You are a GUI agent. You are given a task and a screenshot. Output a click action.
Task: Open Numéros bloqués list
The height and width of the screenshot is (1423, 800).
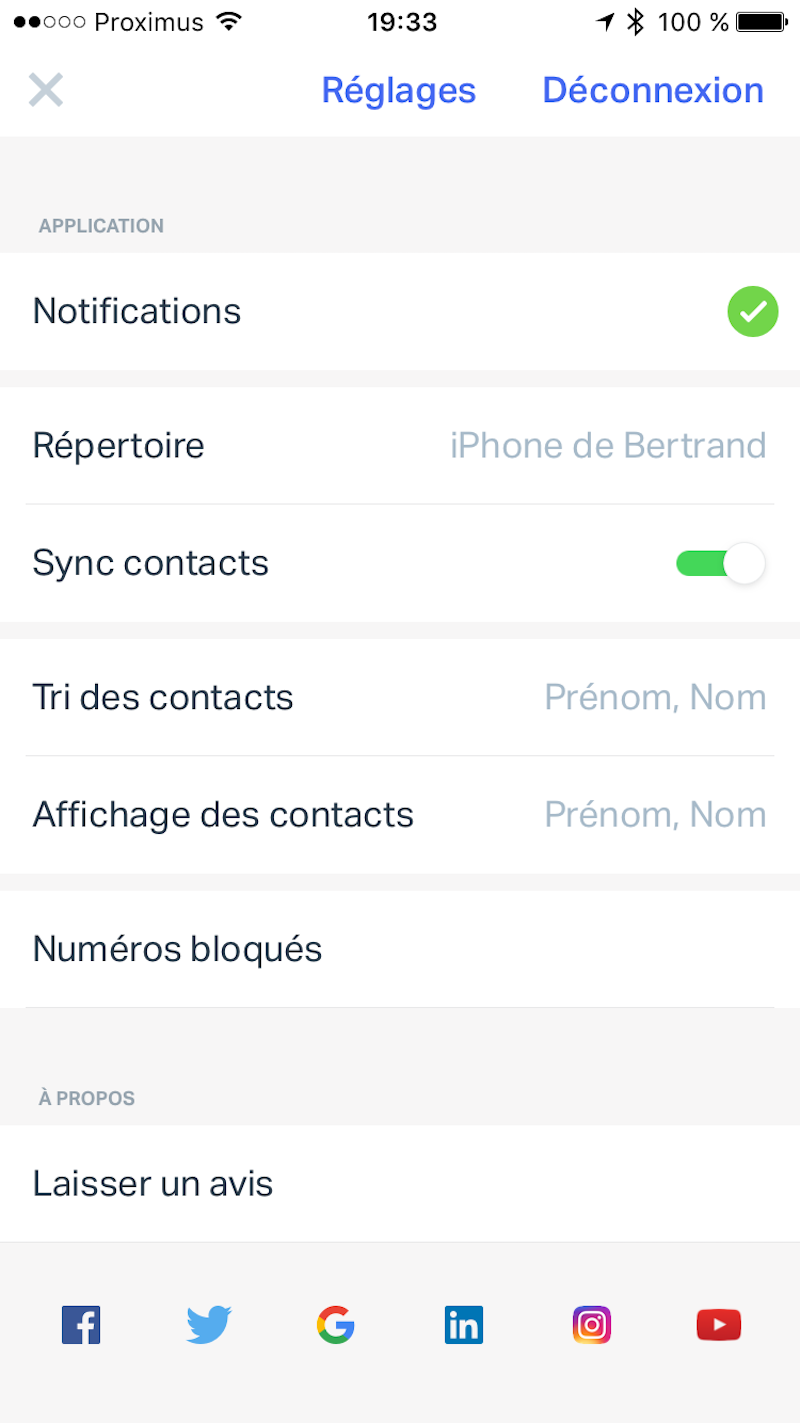(400, 949)
